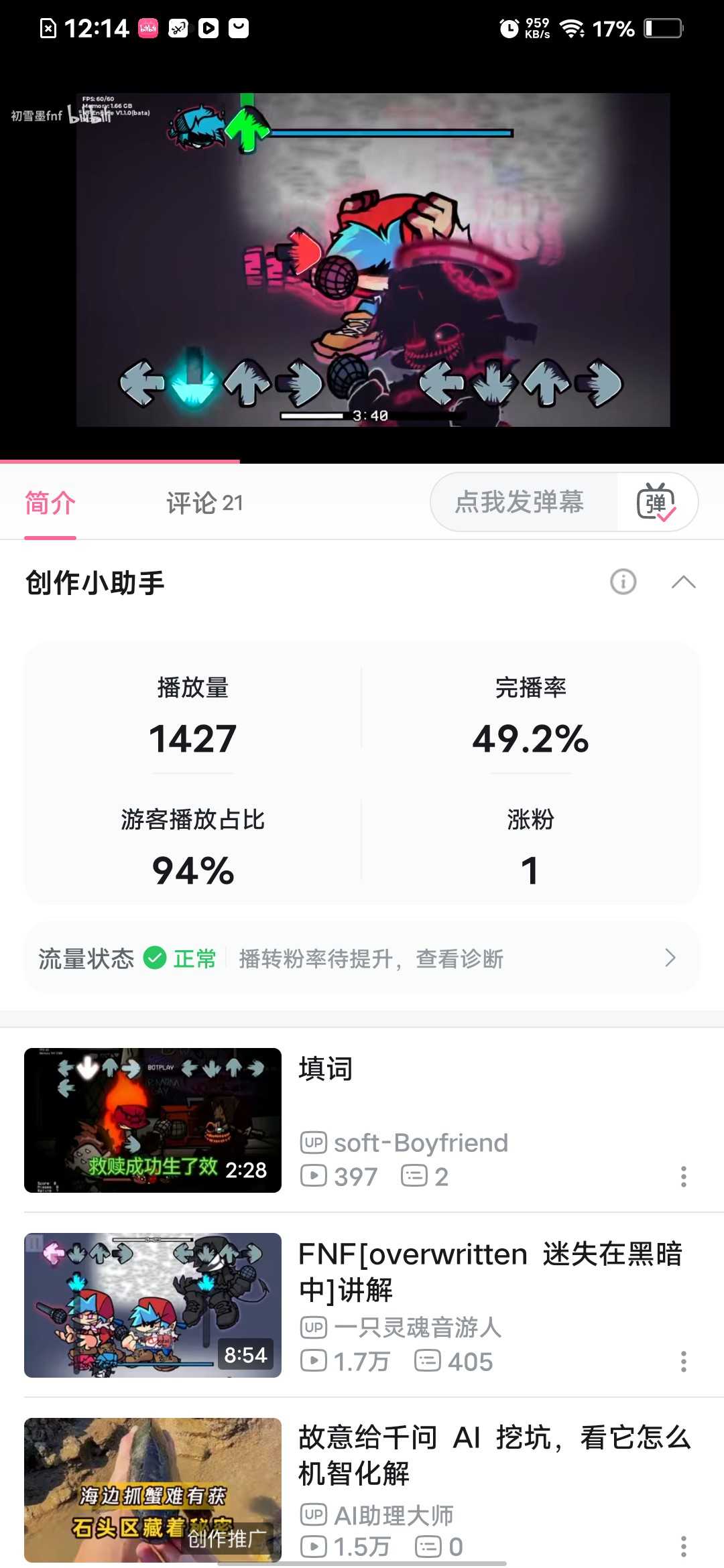The width and height of the screenshot is (724, 1568).
Task: Open more options for the 千问 AI video
Action: tap(683, 1547)
